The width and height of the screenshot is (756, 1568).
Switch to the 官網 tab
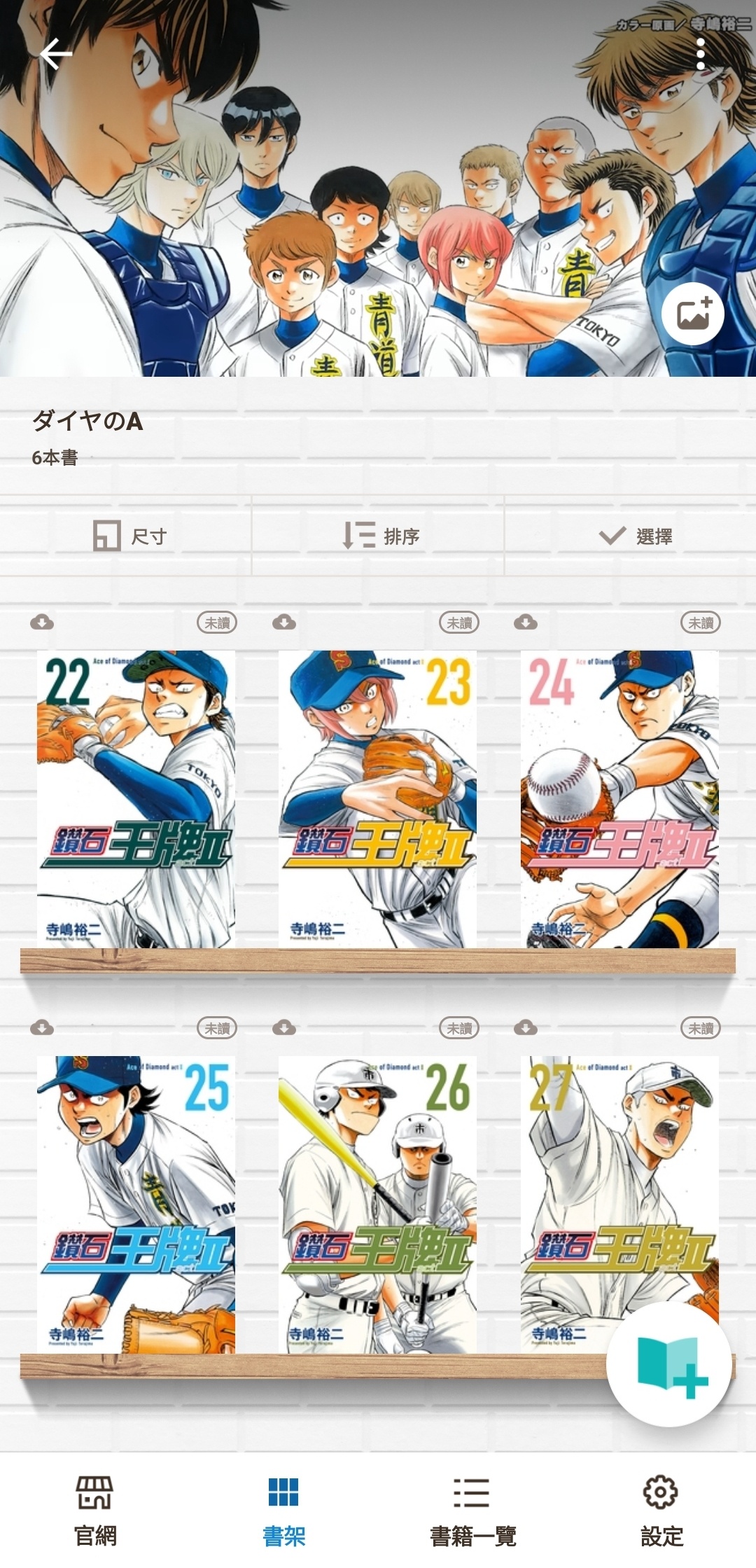(95, 1510)
